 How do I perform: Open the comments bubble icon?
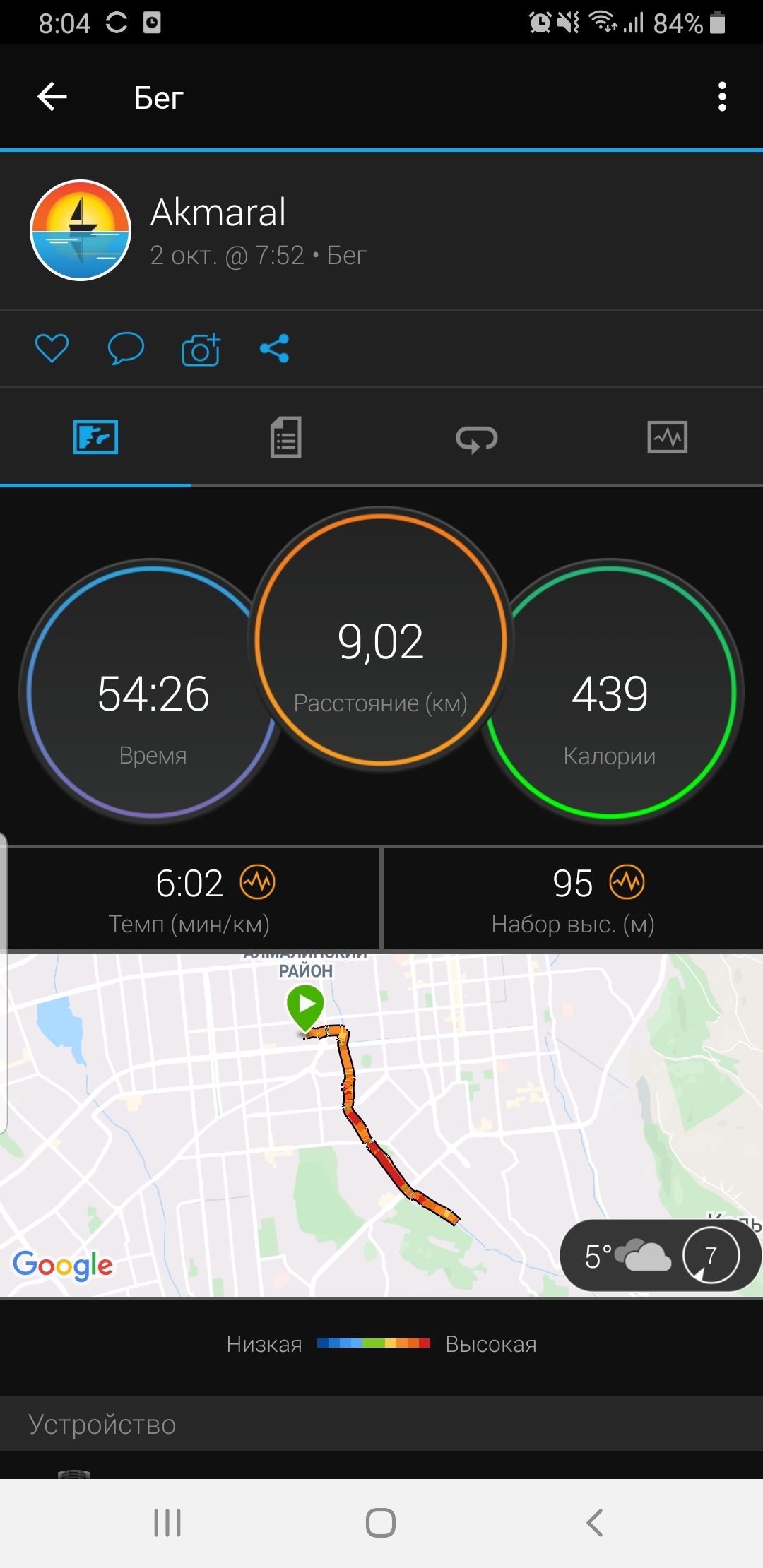tap(126, 348)
